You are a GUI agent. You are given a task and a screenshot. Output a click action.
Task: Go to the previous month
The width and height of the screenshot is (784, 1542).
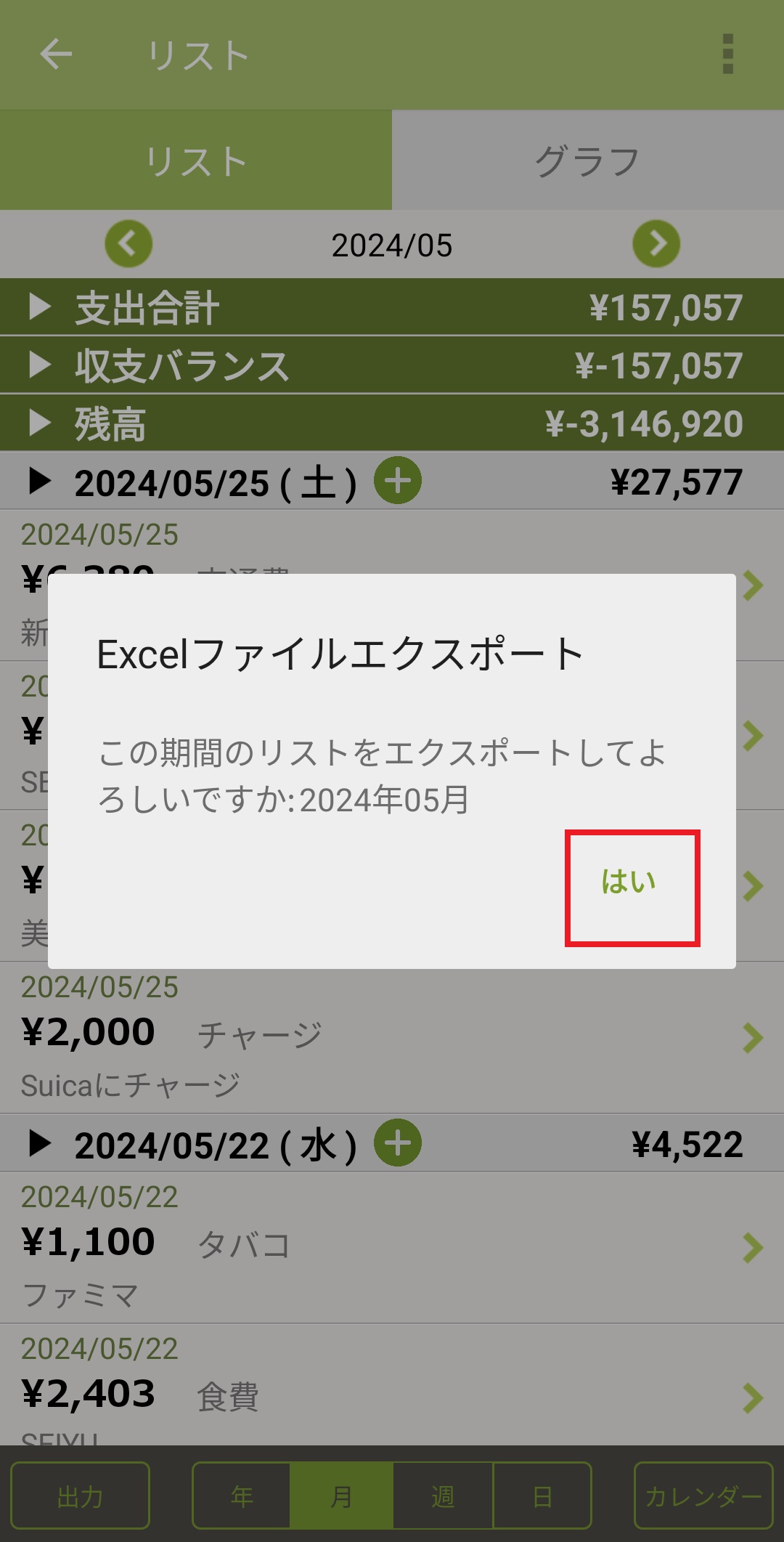coord(128,244)
